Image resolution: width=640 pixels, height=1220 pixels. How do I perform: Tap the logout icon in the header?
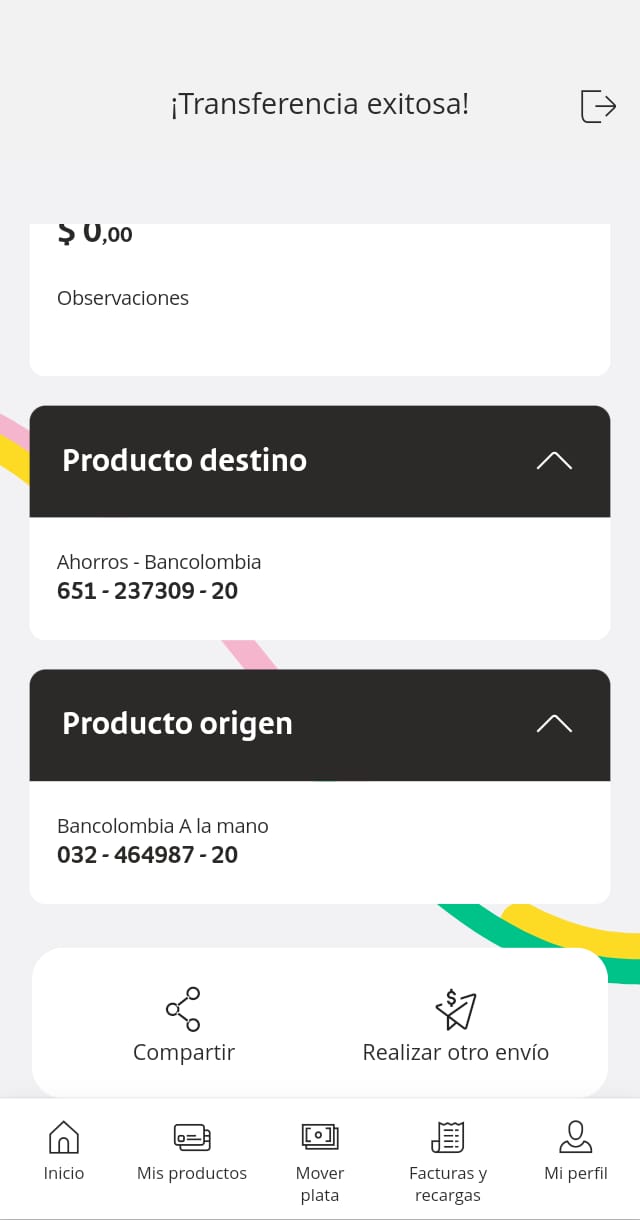(598, 105)
